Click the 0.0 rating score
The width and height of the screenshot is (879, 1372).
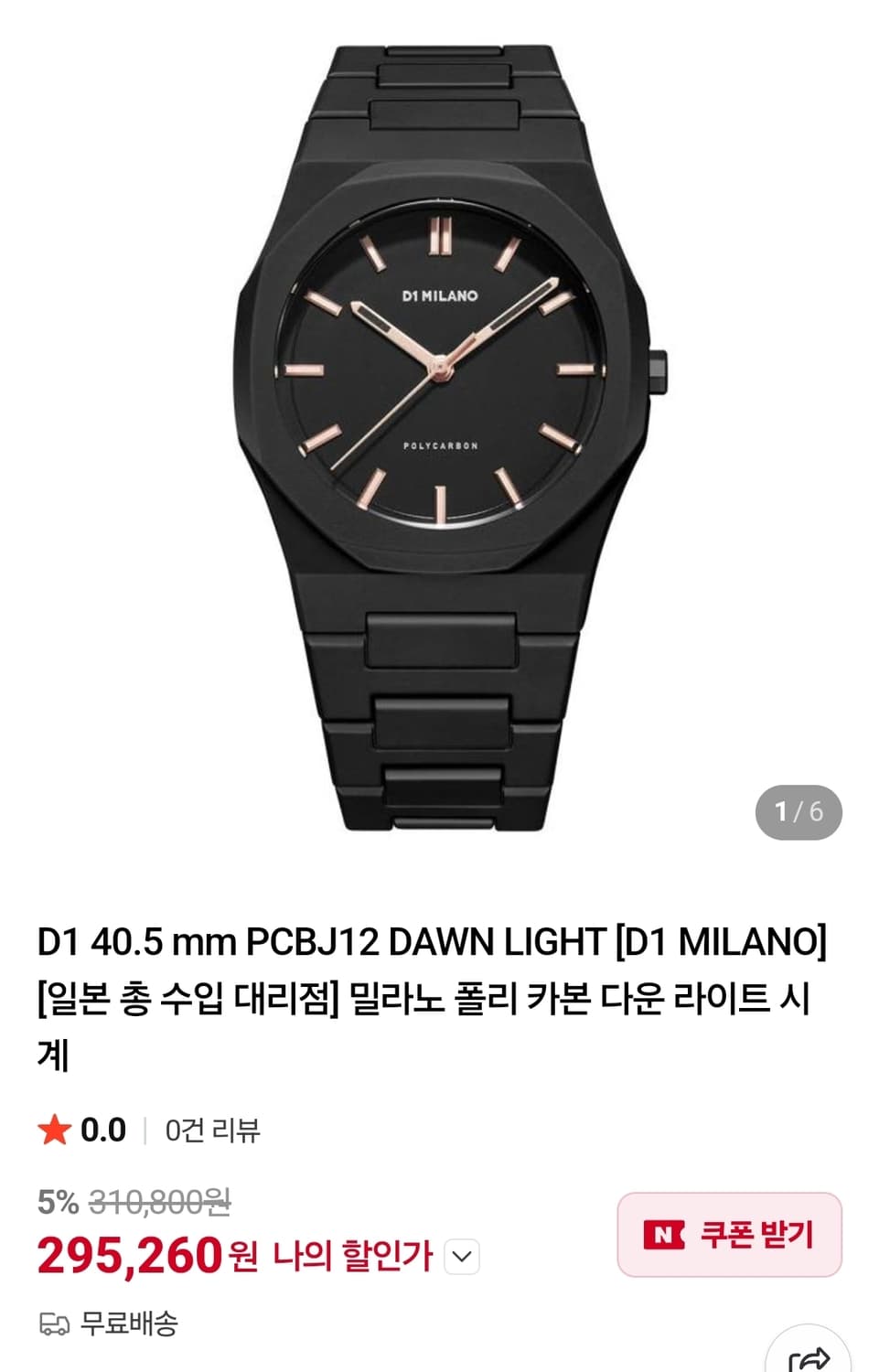click(102, 1130)
